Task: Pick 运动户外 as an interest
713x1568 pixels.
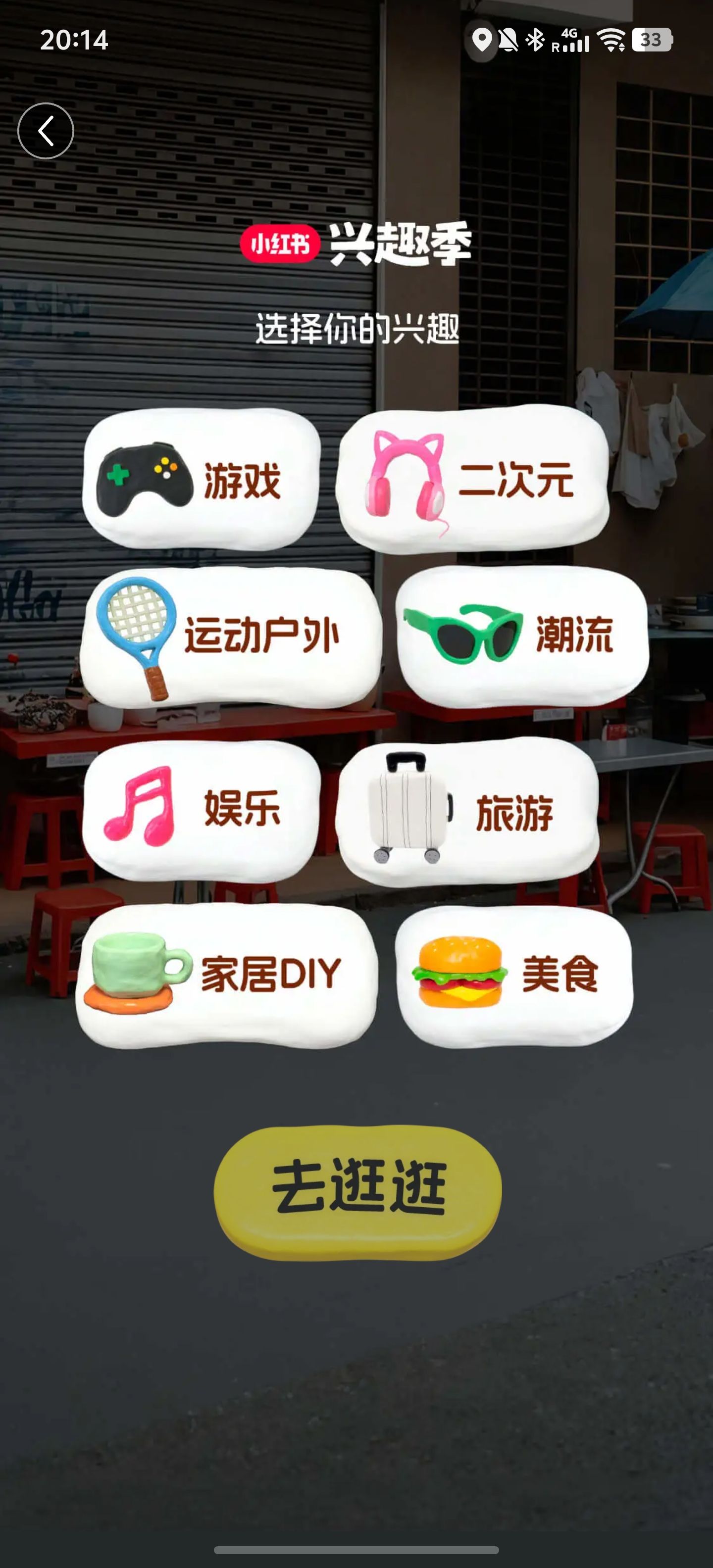Action: 231,637
